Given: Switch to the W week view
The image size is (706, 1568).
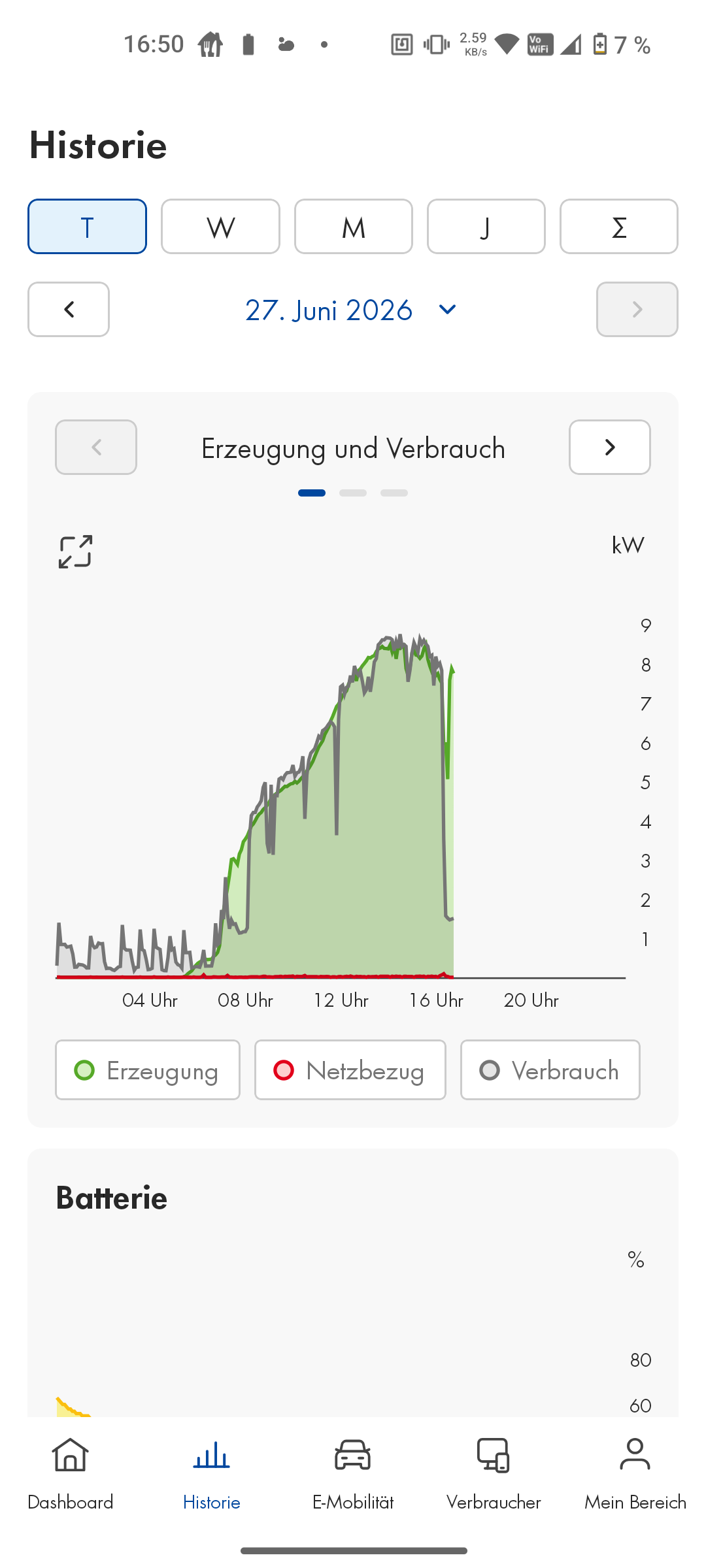Looking at the screenshot, I should coord(220,226).
